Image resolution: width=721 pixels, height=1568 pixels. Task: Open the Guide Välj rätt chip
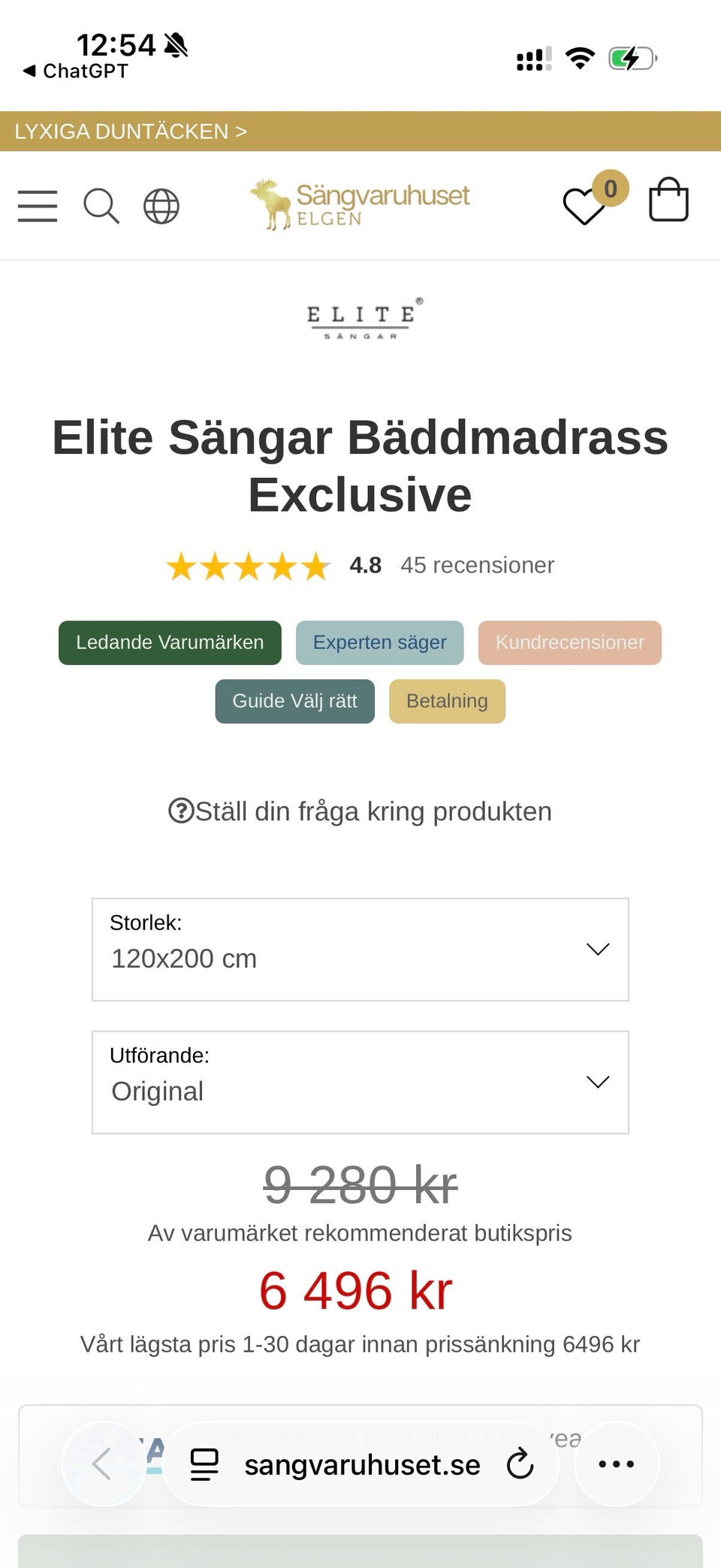[294, 701]
